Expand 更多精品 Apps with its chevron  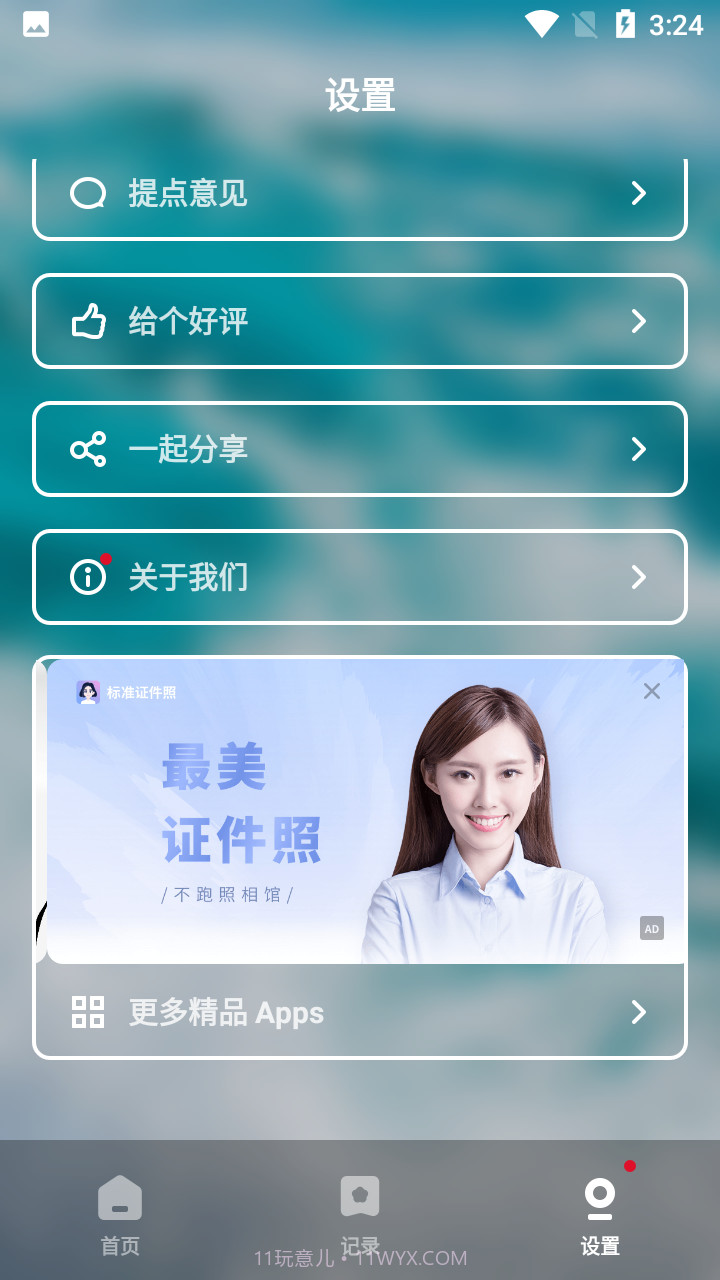click(x=639, y=1012)
